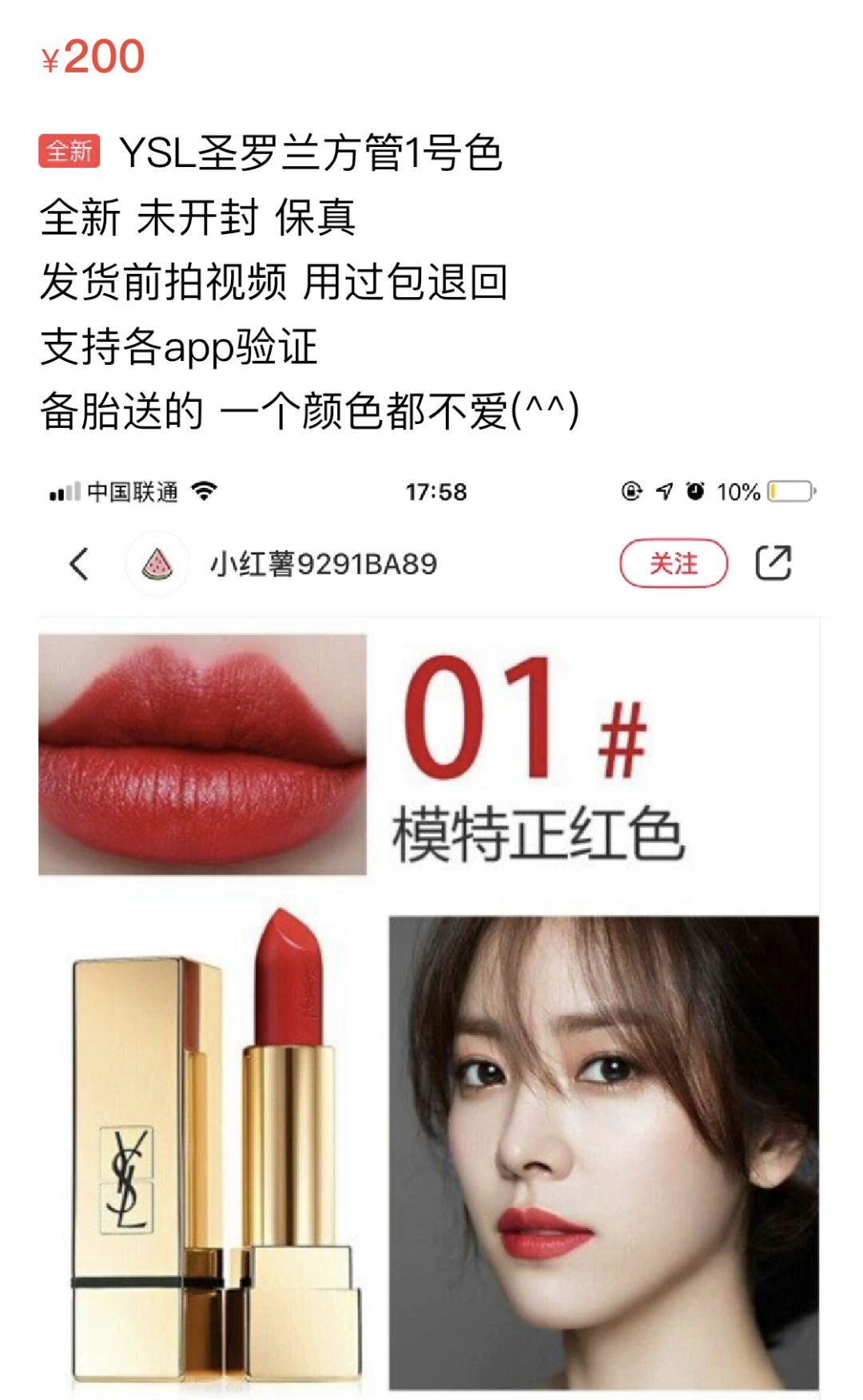The height and width of the screenshot is (1400, 863).
Task: Tap the carrier name 中国联通
Action: pos(132,493)
